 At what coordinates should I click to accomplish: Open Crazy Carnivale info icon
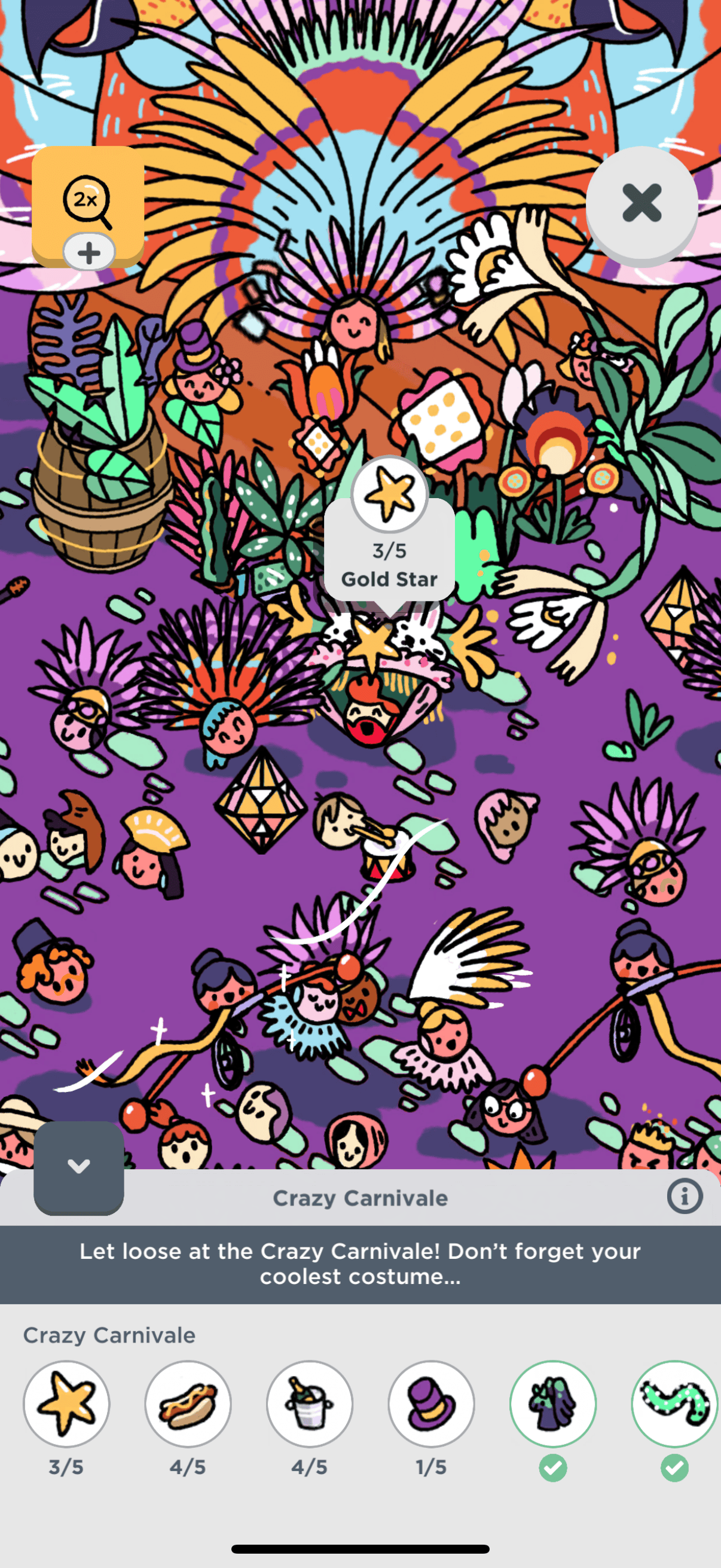[x=685, y=1197]
